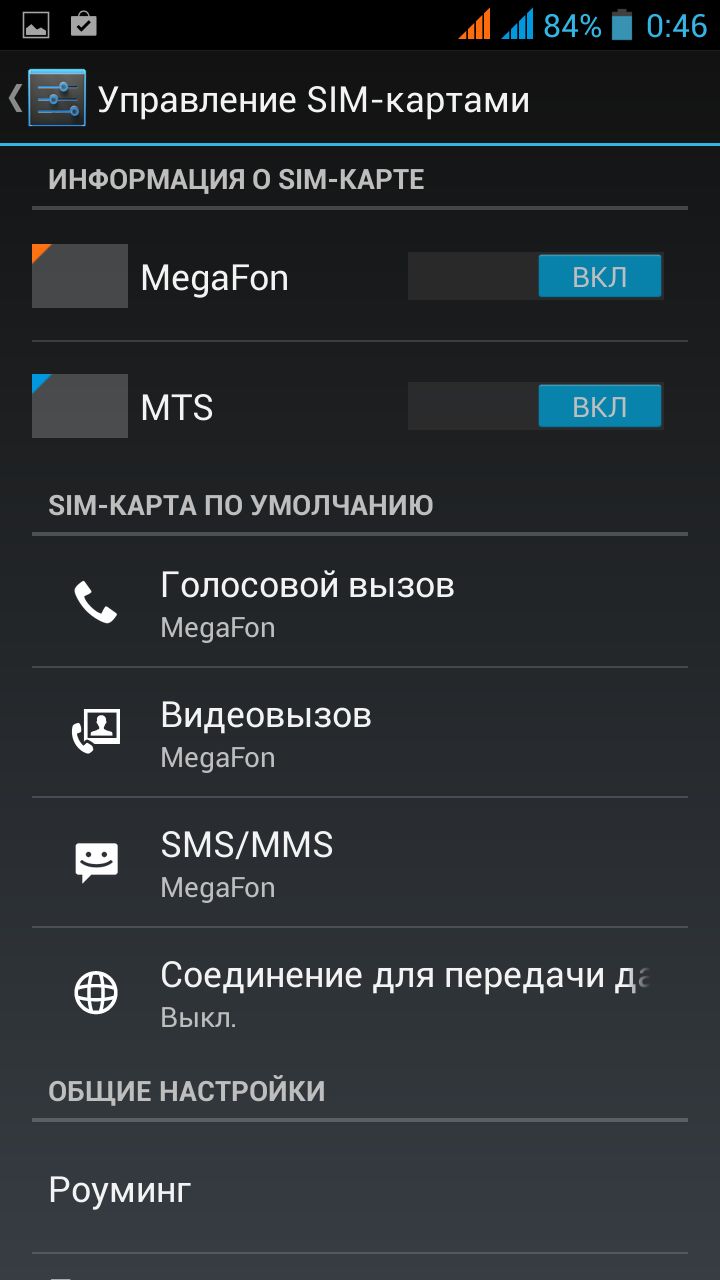The height and width of the screenshot is (1280, 720).
Task: Turn off the MegaFon SIM switch
Action: click(536, 277)
